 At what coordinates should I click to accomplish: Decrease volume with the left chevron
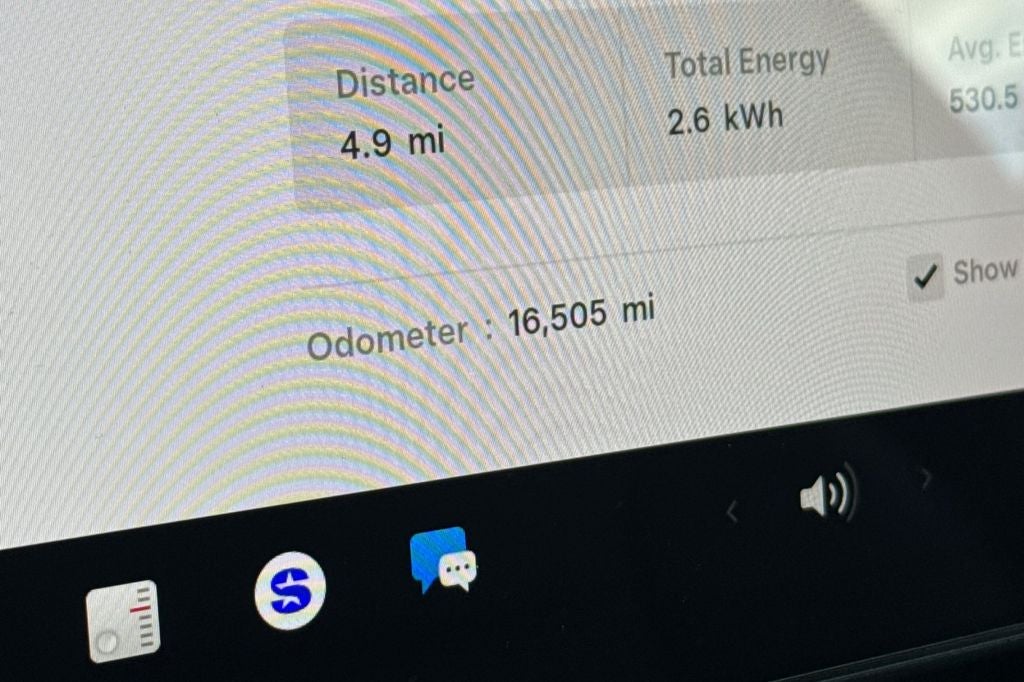tap(732, 512)
